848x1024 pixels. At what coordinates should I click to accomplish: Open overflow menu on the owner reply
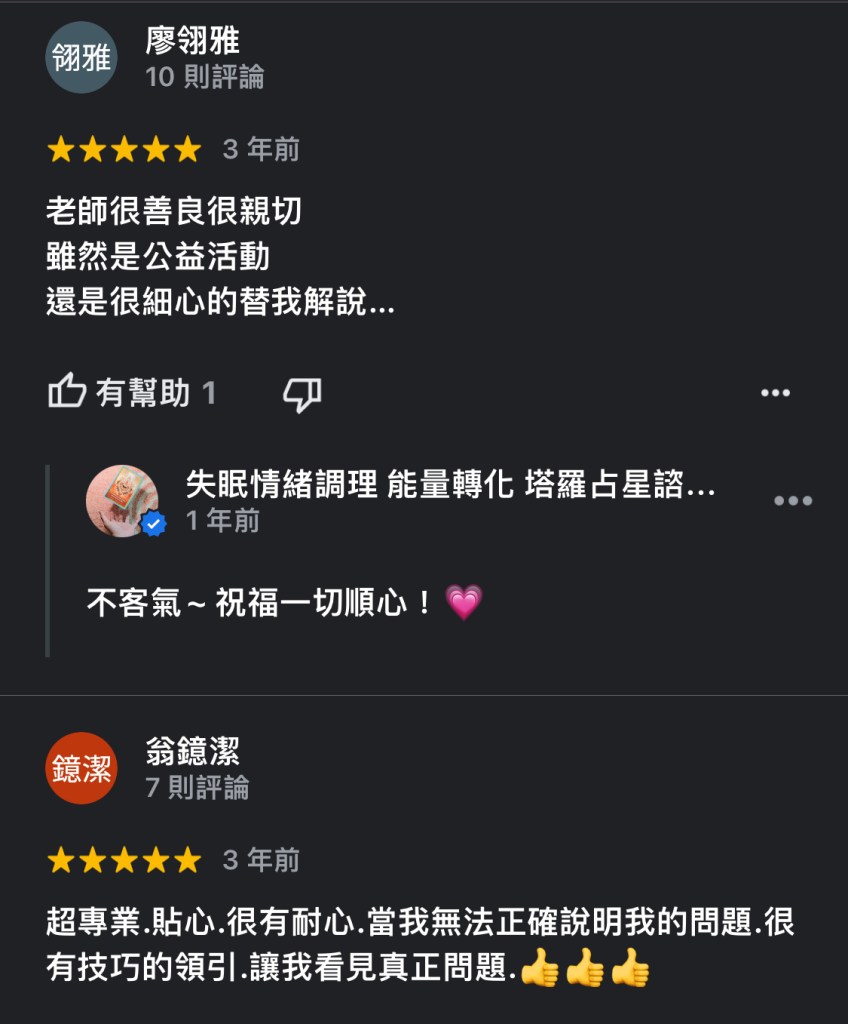(x=793, y=500)
